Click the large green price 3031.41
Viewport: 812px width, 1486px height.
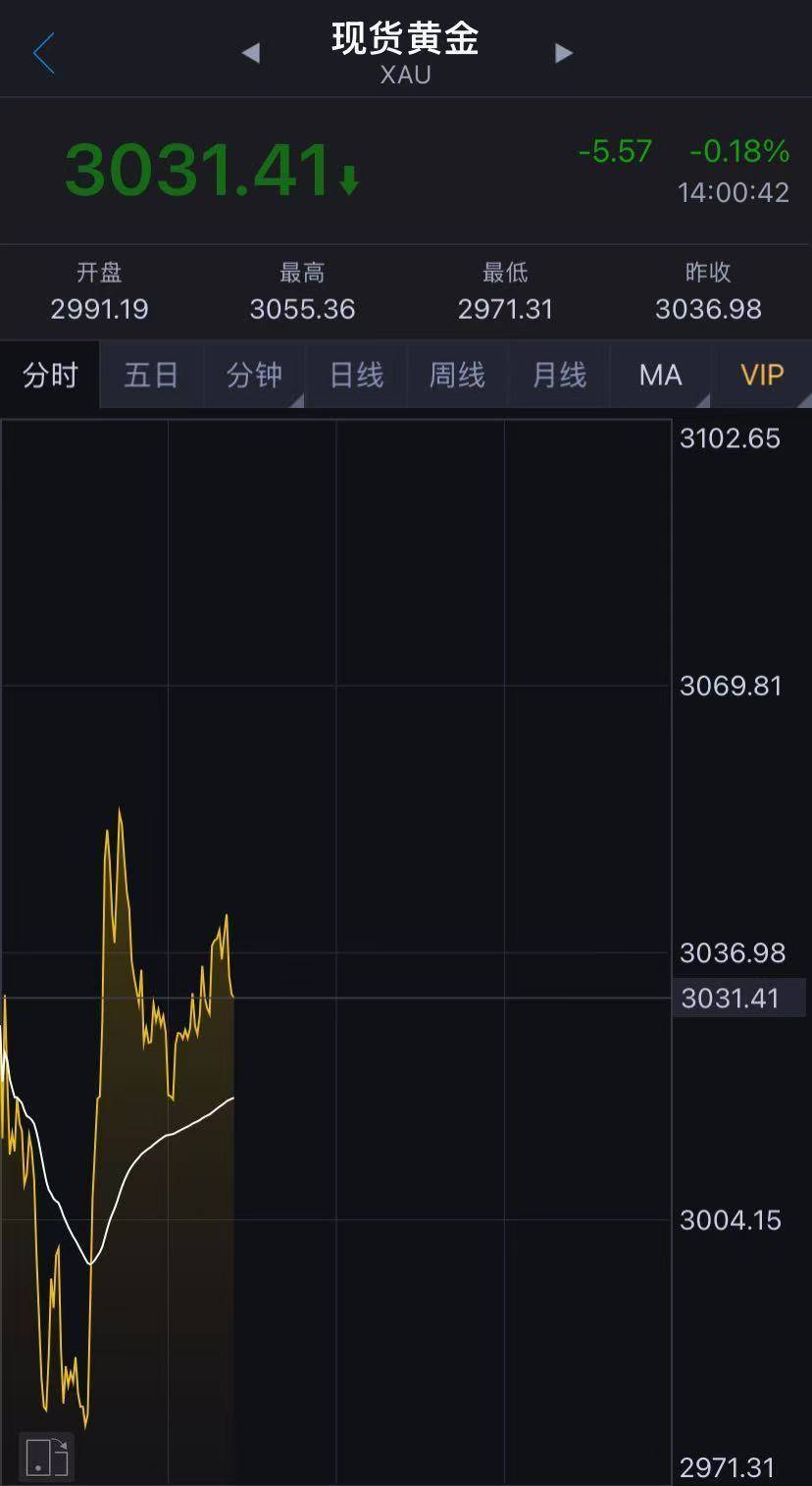(x=196, y=169)
